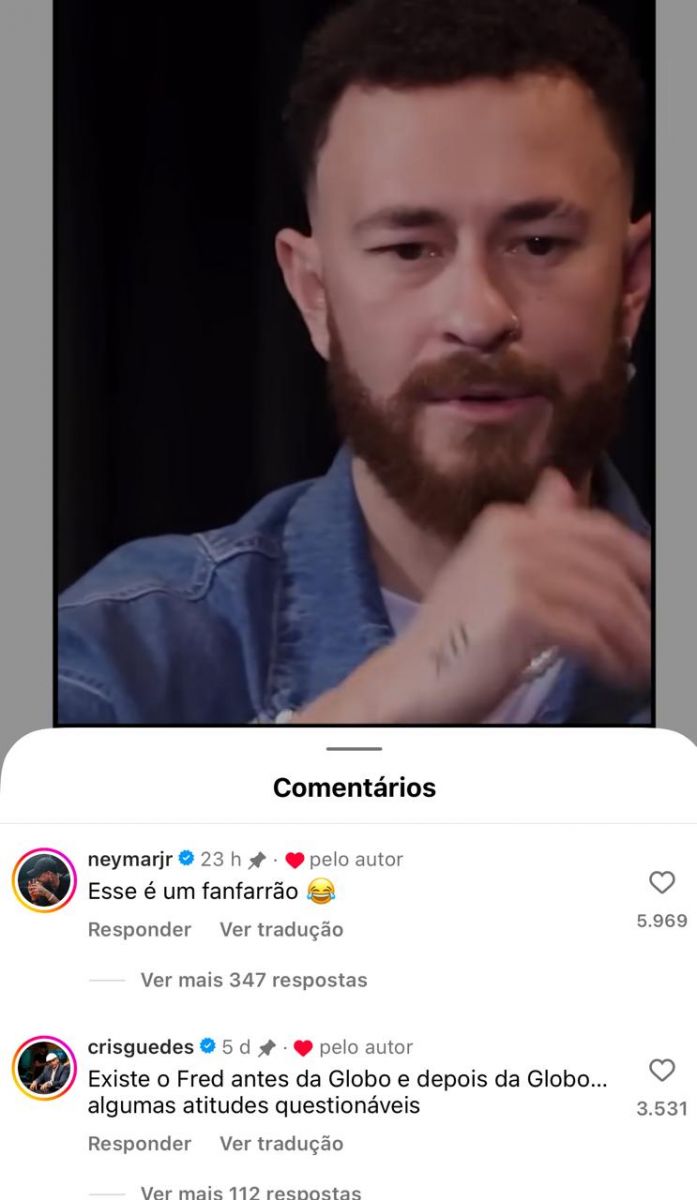
Task: Expand the 347 more replies
Action: coord(253,980)
